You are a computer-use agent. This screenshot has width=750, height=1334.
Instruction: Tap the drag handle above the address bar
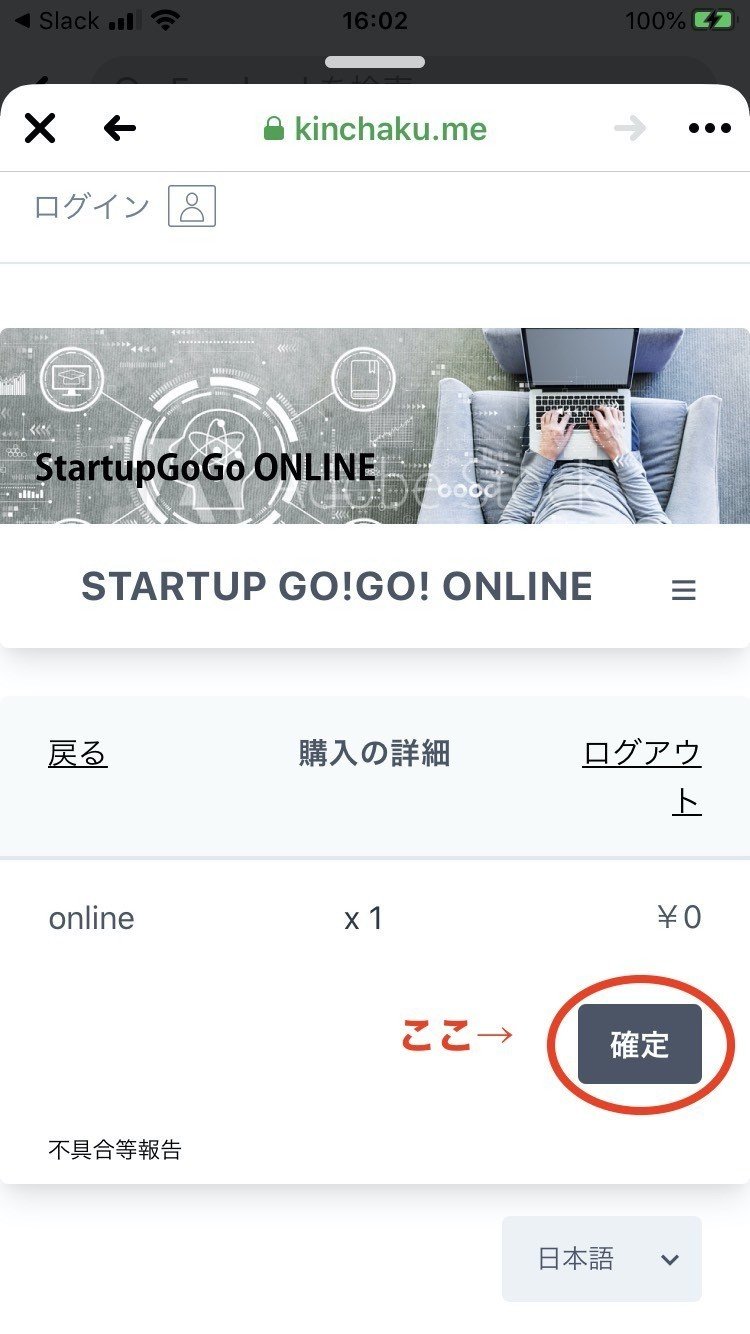[x=375, y=62]
